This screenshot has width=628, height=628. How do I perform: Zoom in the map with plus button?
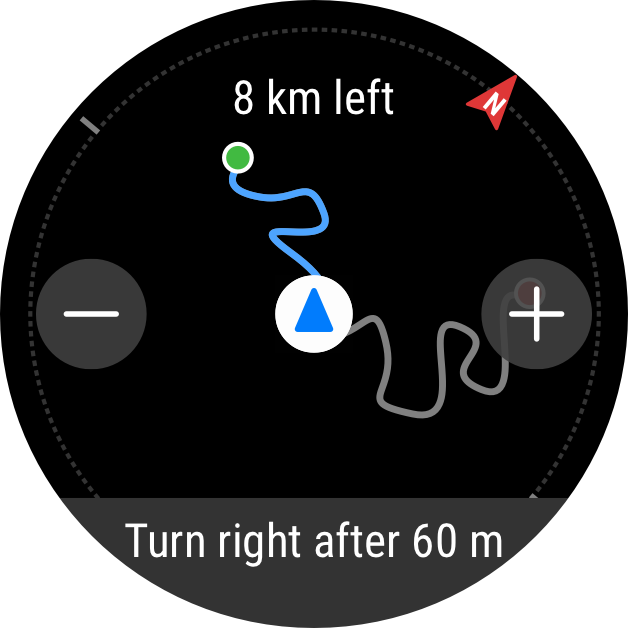pyautogui.click(x=536, y=314)
